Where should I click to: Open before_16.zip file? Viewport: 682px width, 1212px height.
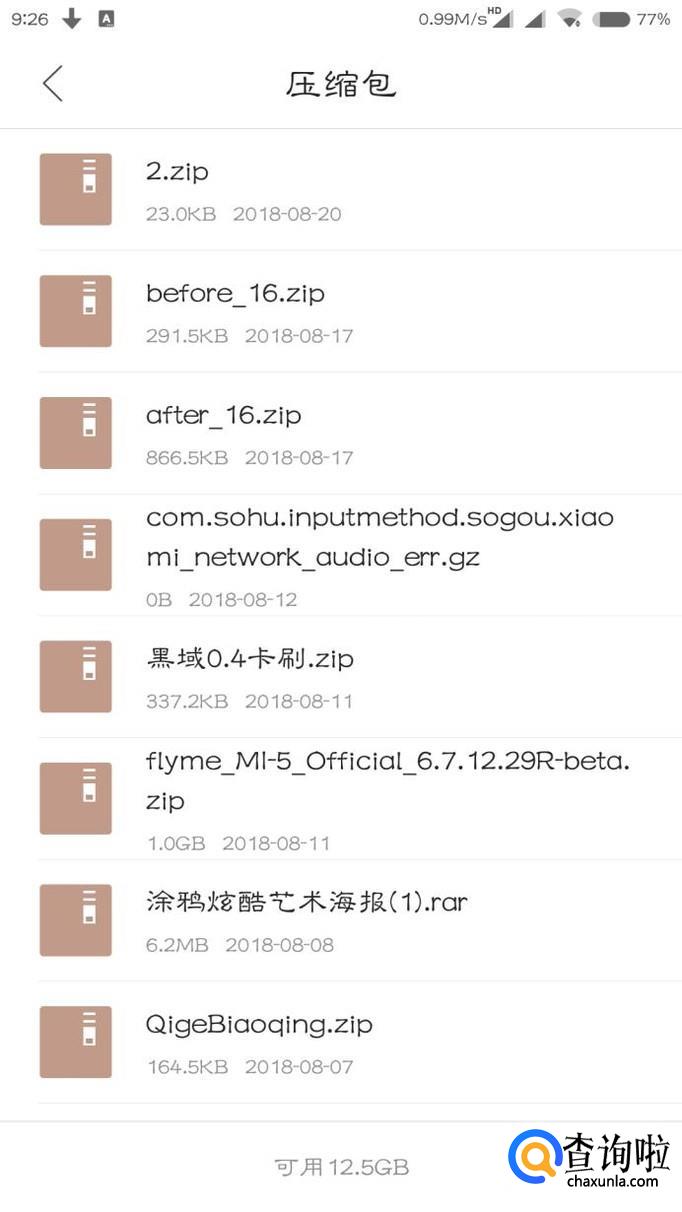pyautogui.click(x=341, y=311)
